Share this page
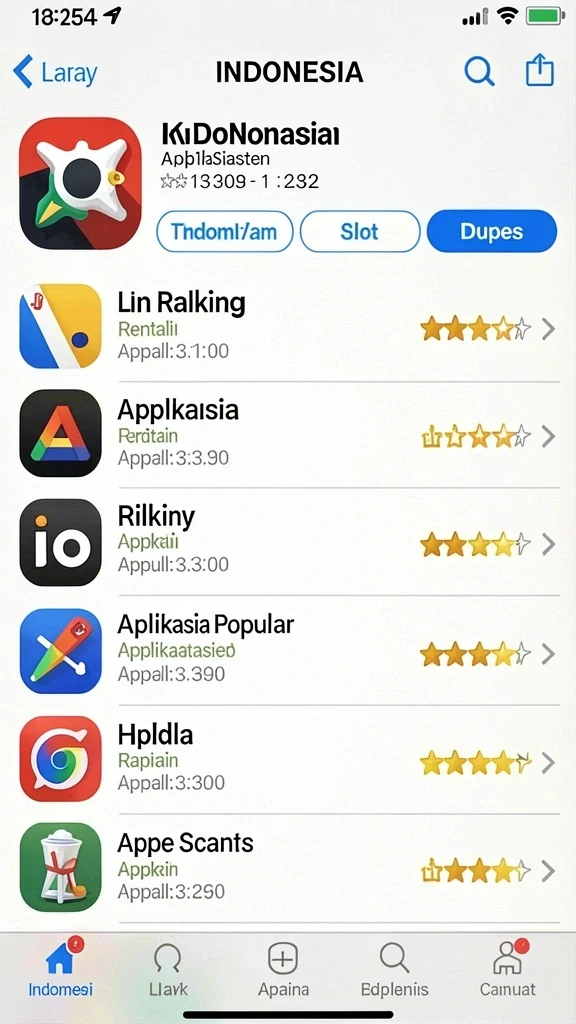This screenshot has height=1024, width=576. pyautogui.click(x=540, y=70)
